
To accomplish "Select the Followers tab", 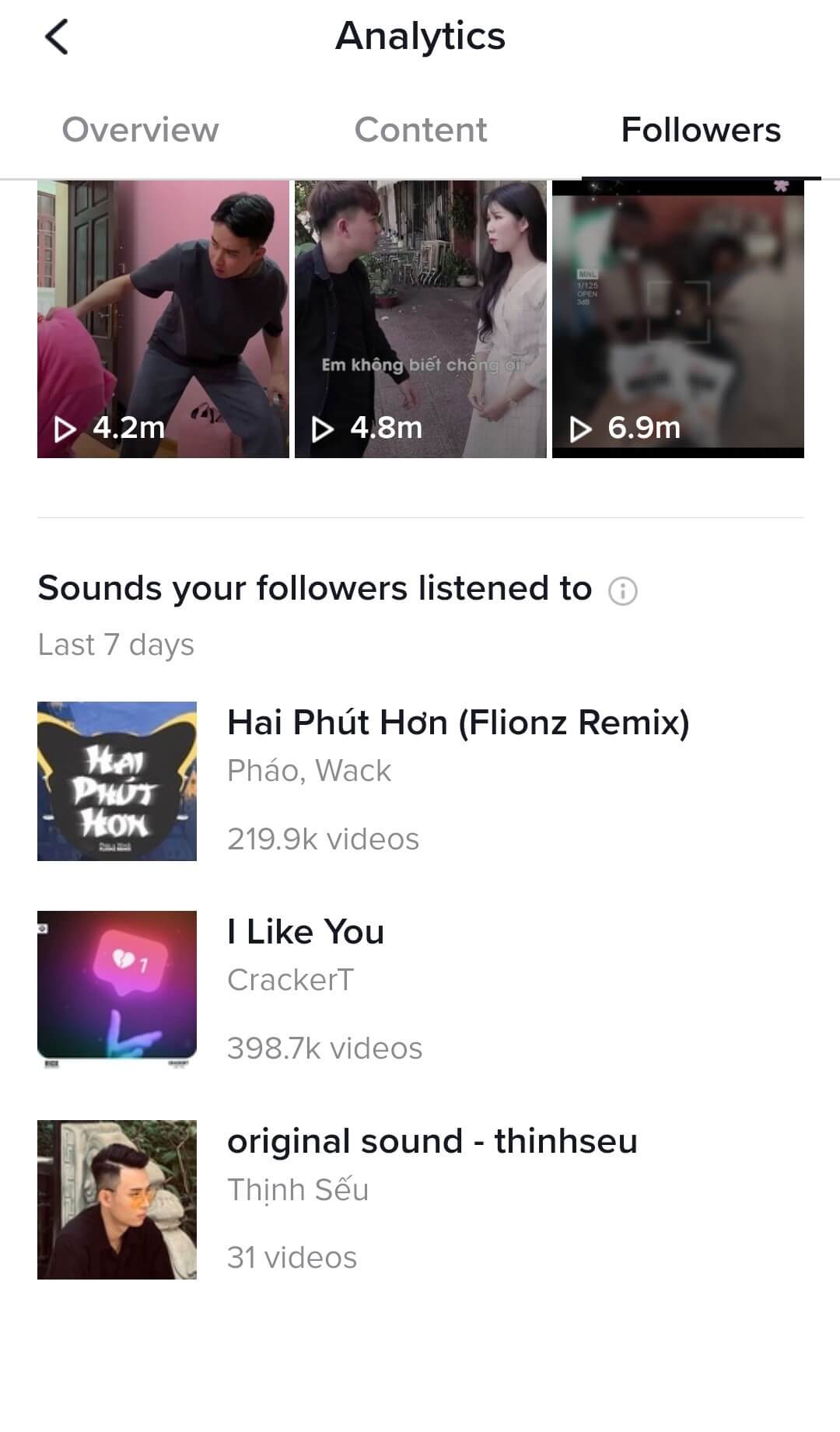I will pyautogui.click(x=701, y=130).
